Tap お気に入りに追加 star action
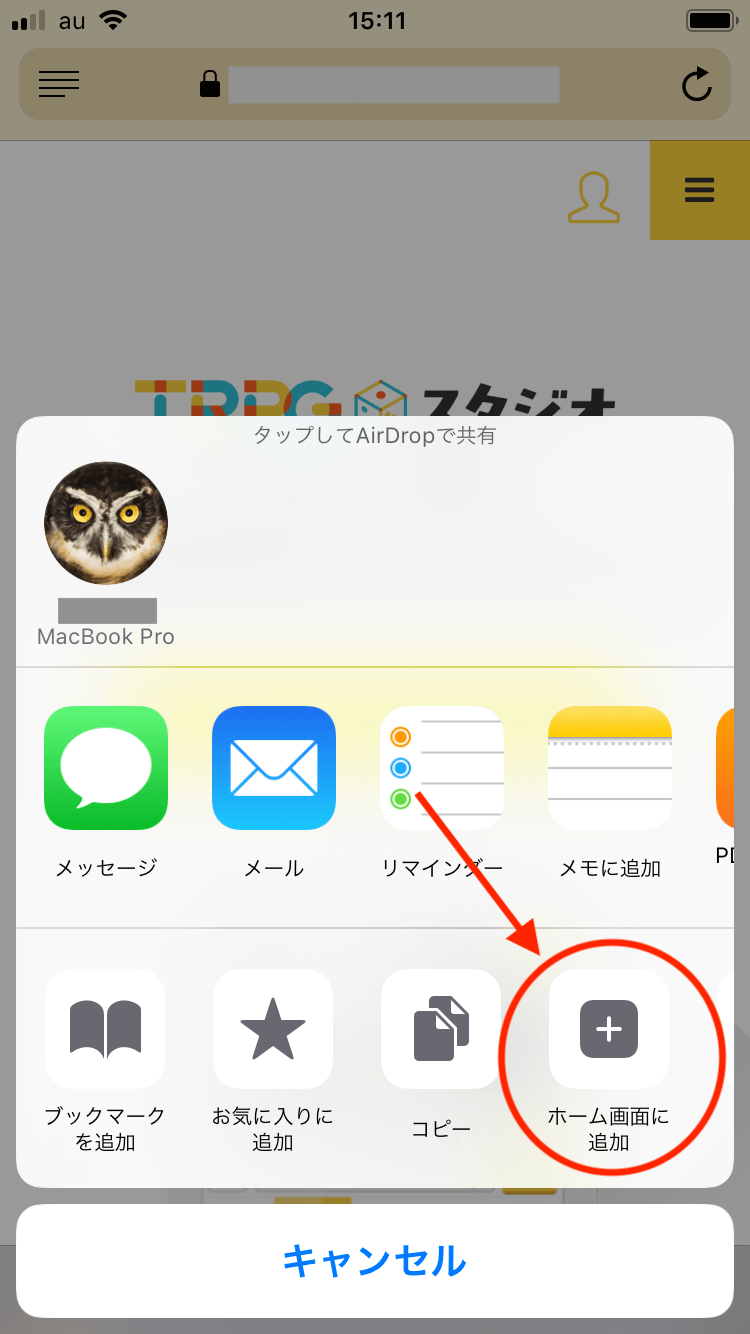This screenshot has width=750, height=1334. 273,1029
